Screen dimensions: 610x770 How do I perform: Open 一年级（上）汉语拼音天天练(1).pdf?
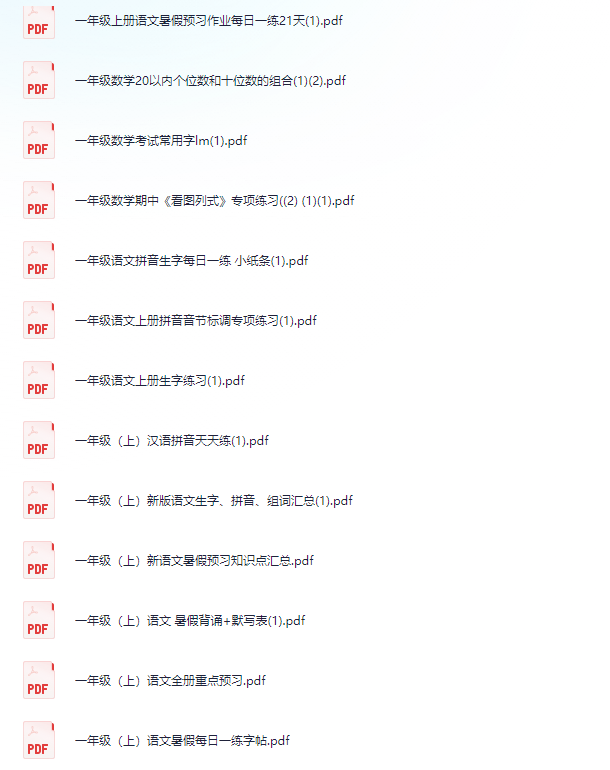point(171,441)
